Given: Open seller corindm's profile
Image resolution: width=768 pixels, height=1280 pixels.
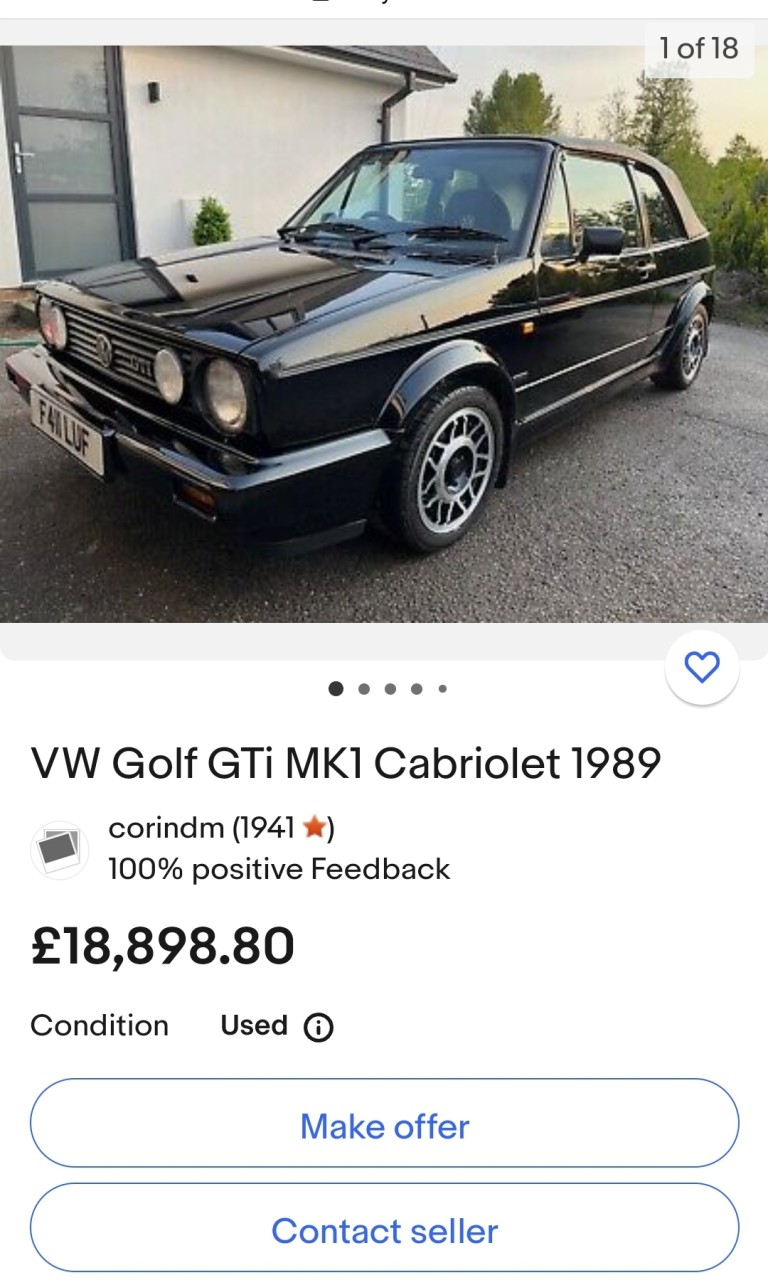Looking at the screenshot, I should (200, 828).
